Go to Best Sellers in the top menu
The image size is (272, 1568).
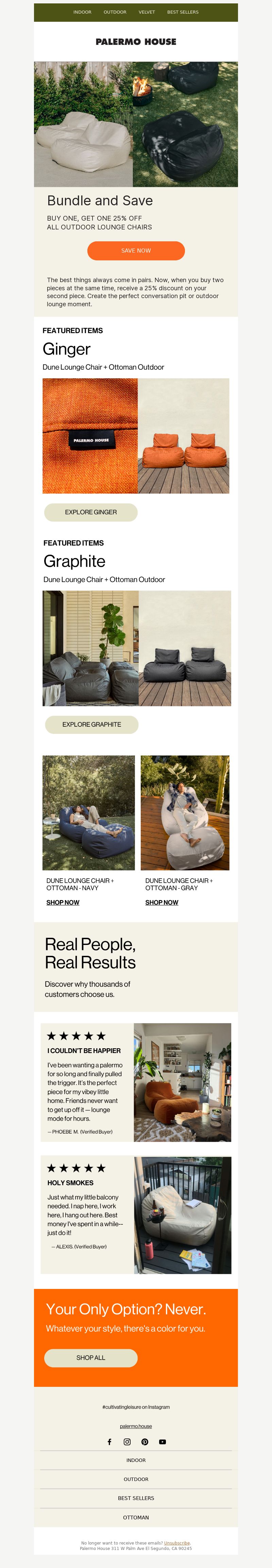[183, 12]
